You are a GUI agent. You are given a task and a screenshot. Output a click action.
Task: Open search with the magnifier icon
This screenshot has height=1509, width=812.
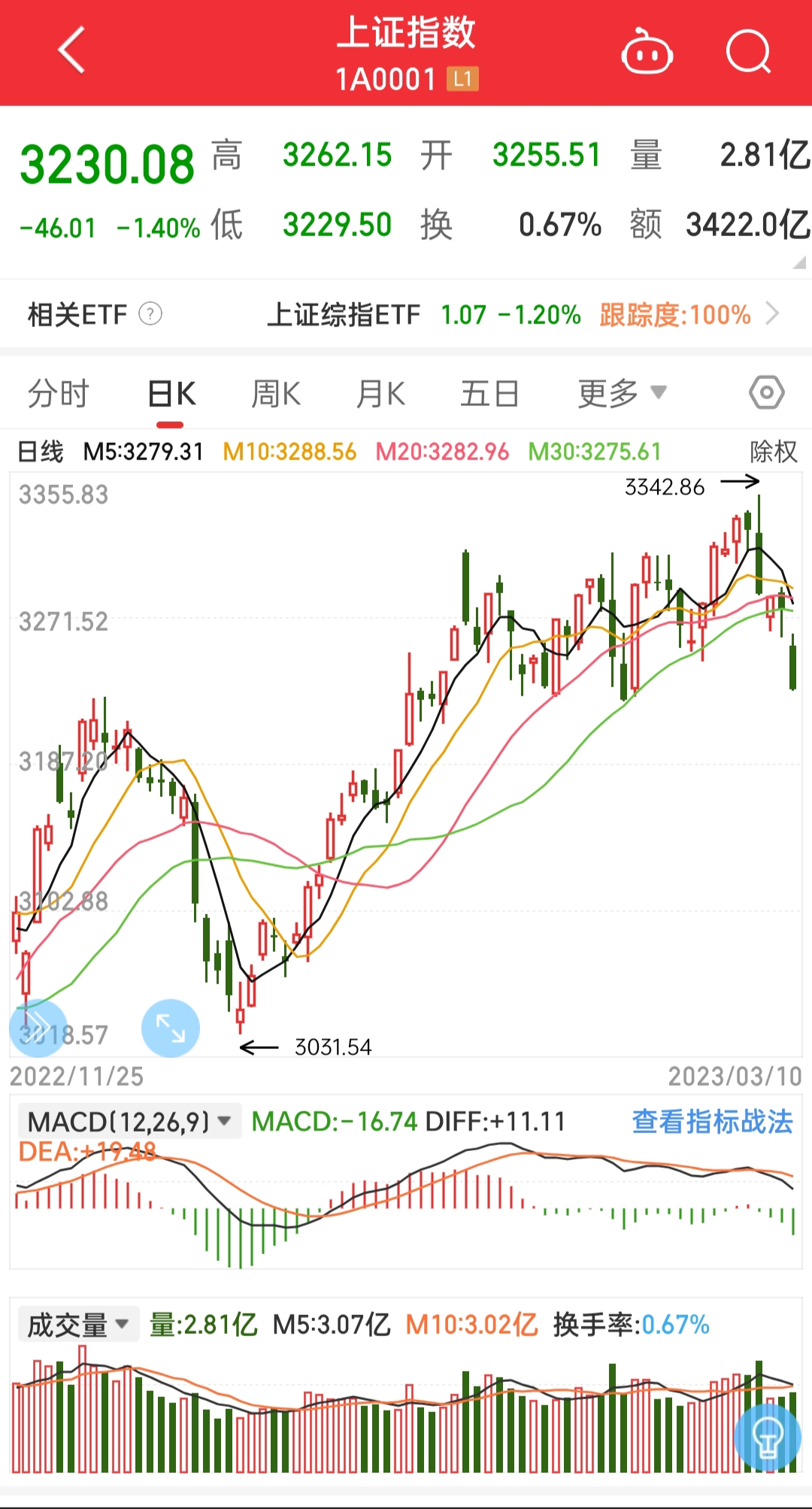[x=749, y=51]
